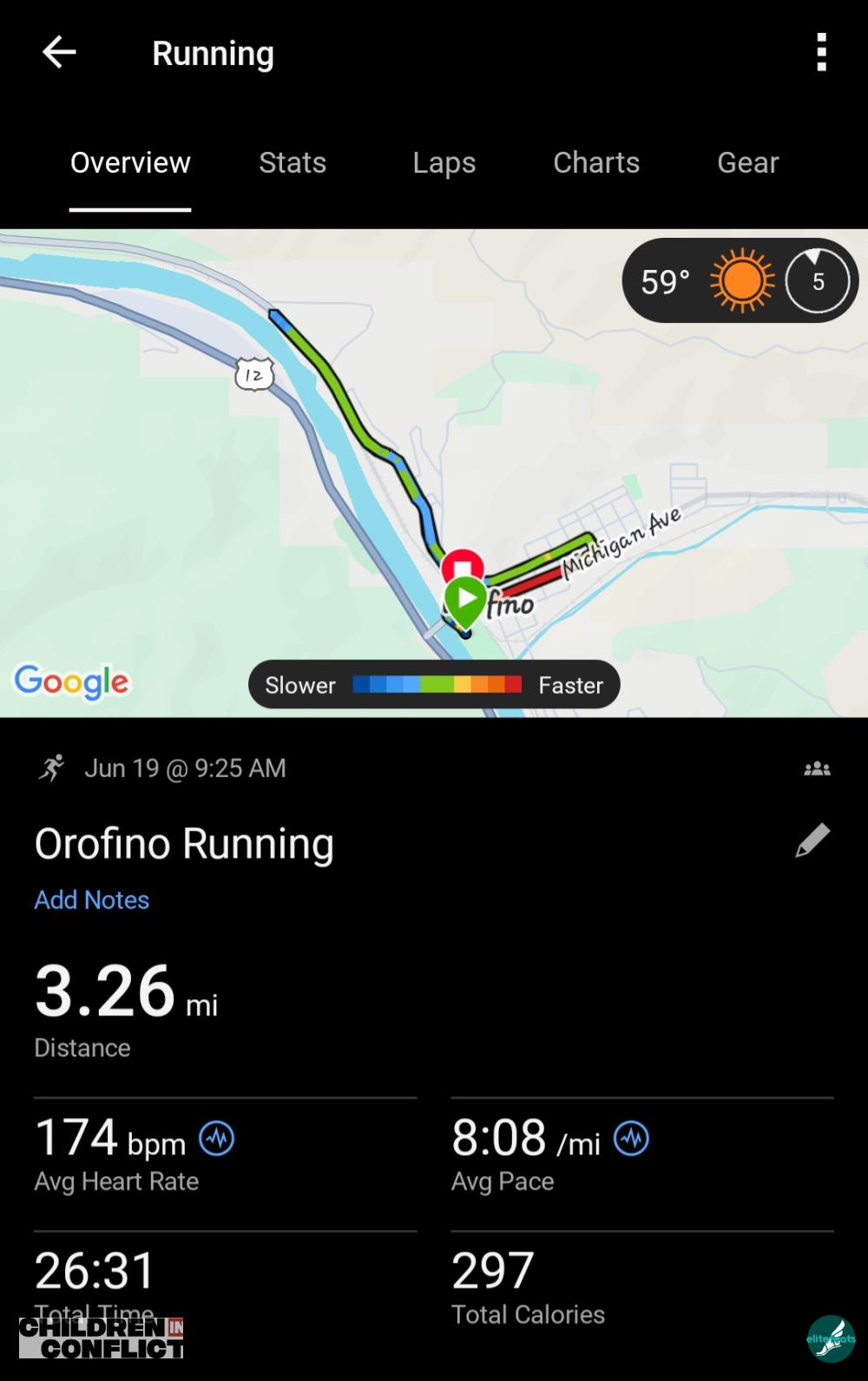This screenshot has width=868, height=1381.
Task: Open the overflow menu
Action: 821,53
